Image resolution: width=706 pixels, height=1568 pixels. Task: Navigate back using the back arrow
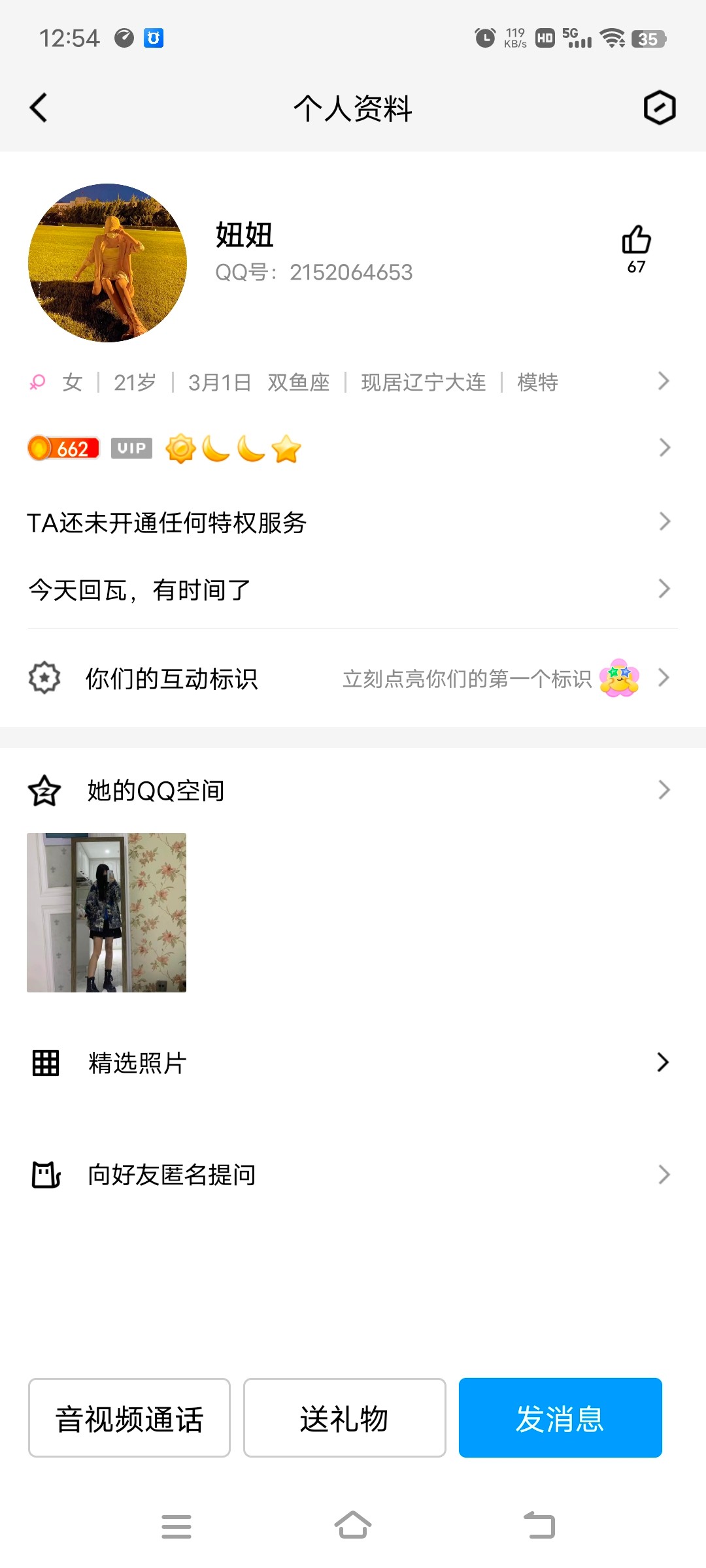pos(37,108)
